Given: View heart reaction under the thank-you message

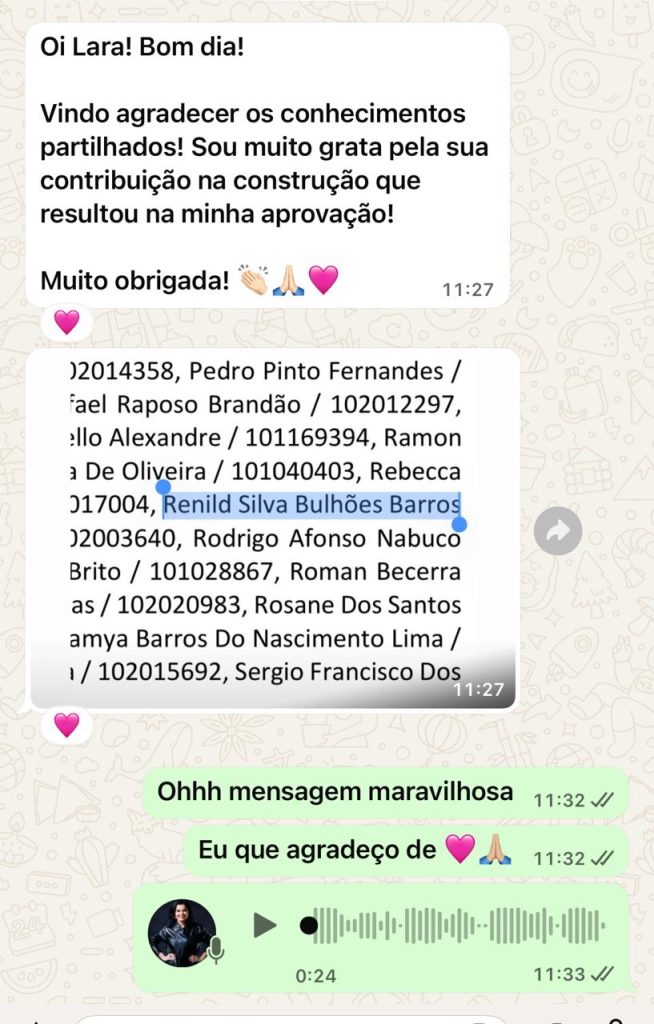Looking at the screenshot, I should click(66, 322).
